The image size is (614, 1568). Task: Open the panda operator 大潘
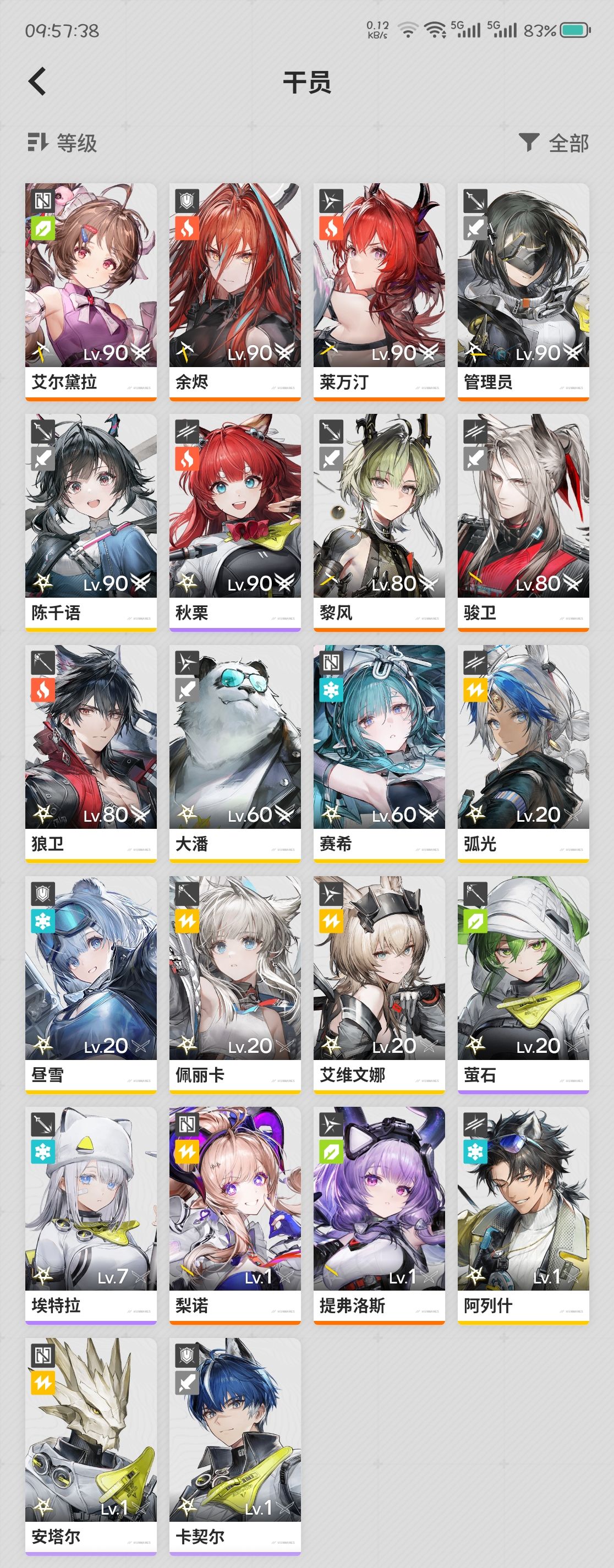point(235,754)
